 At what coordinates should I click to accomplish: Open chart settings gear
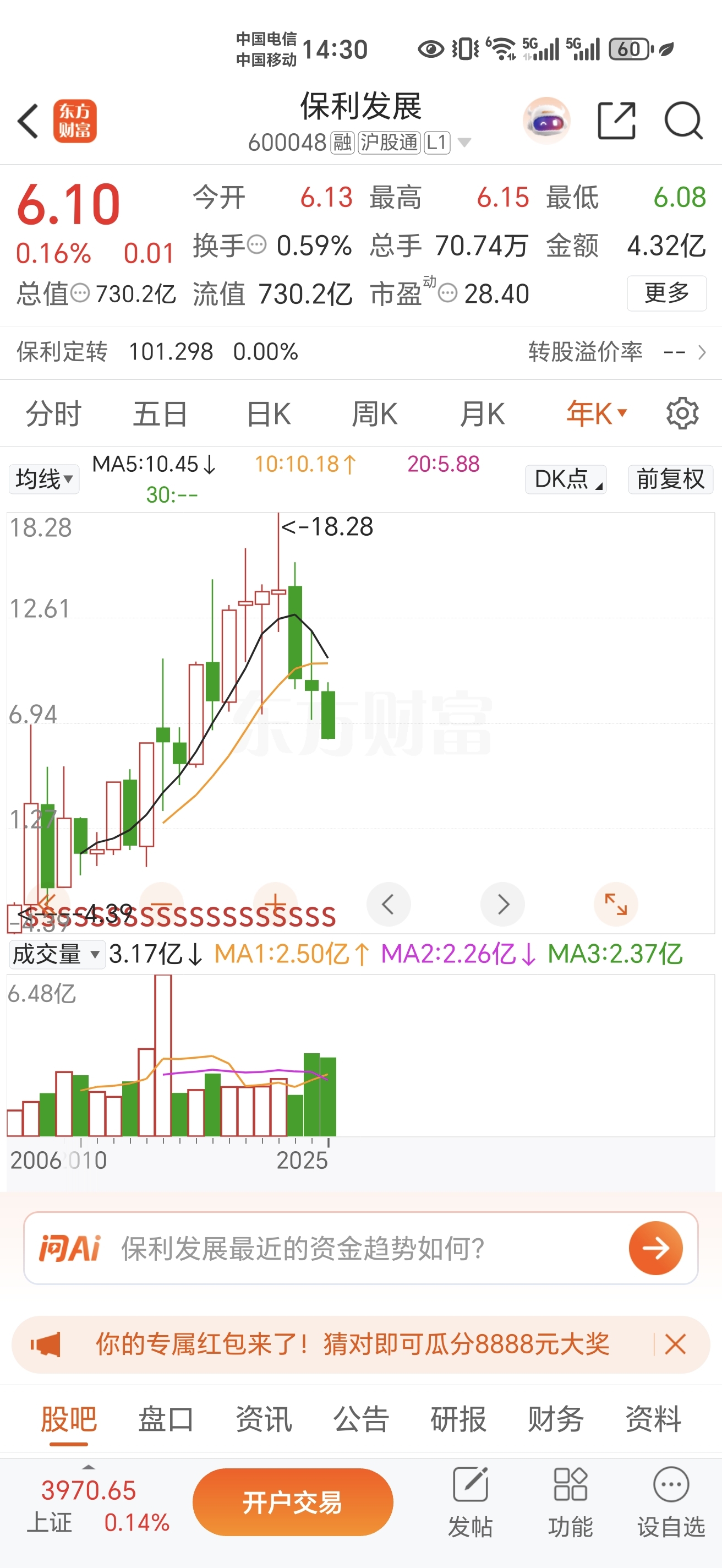tap(682, 414)
